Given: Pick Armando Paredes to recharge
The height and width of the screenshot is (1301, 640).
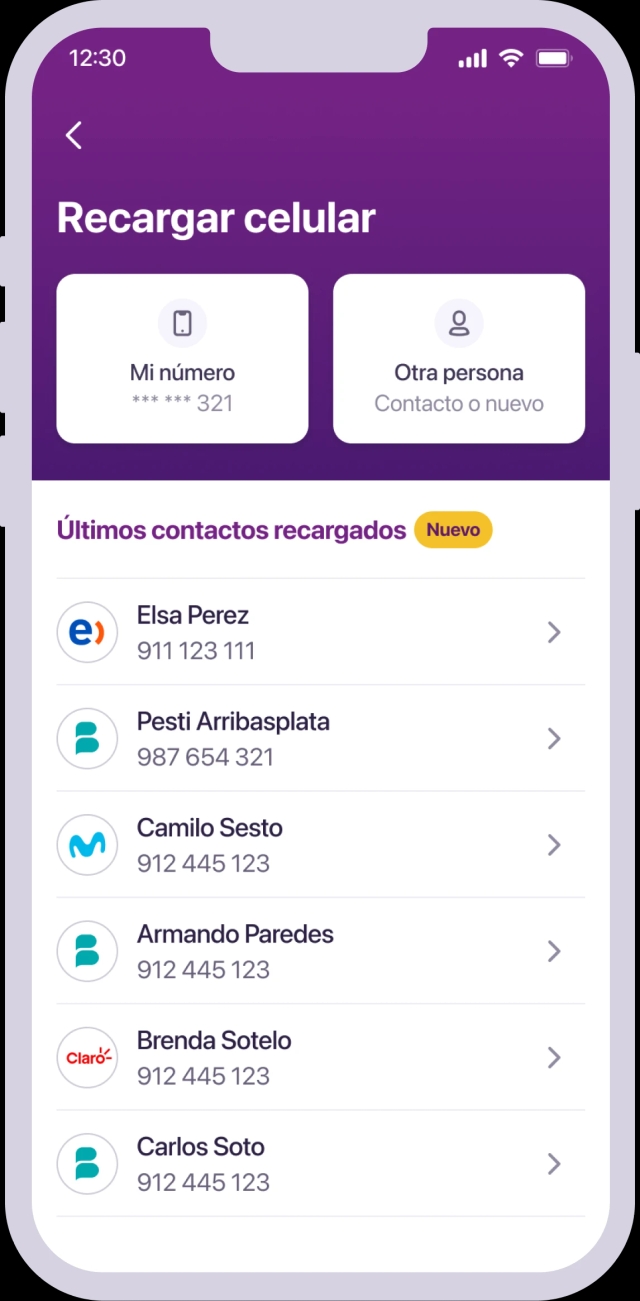Looking at the screenshot, I should (x=320, y=951).
